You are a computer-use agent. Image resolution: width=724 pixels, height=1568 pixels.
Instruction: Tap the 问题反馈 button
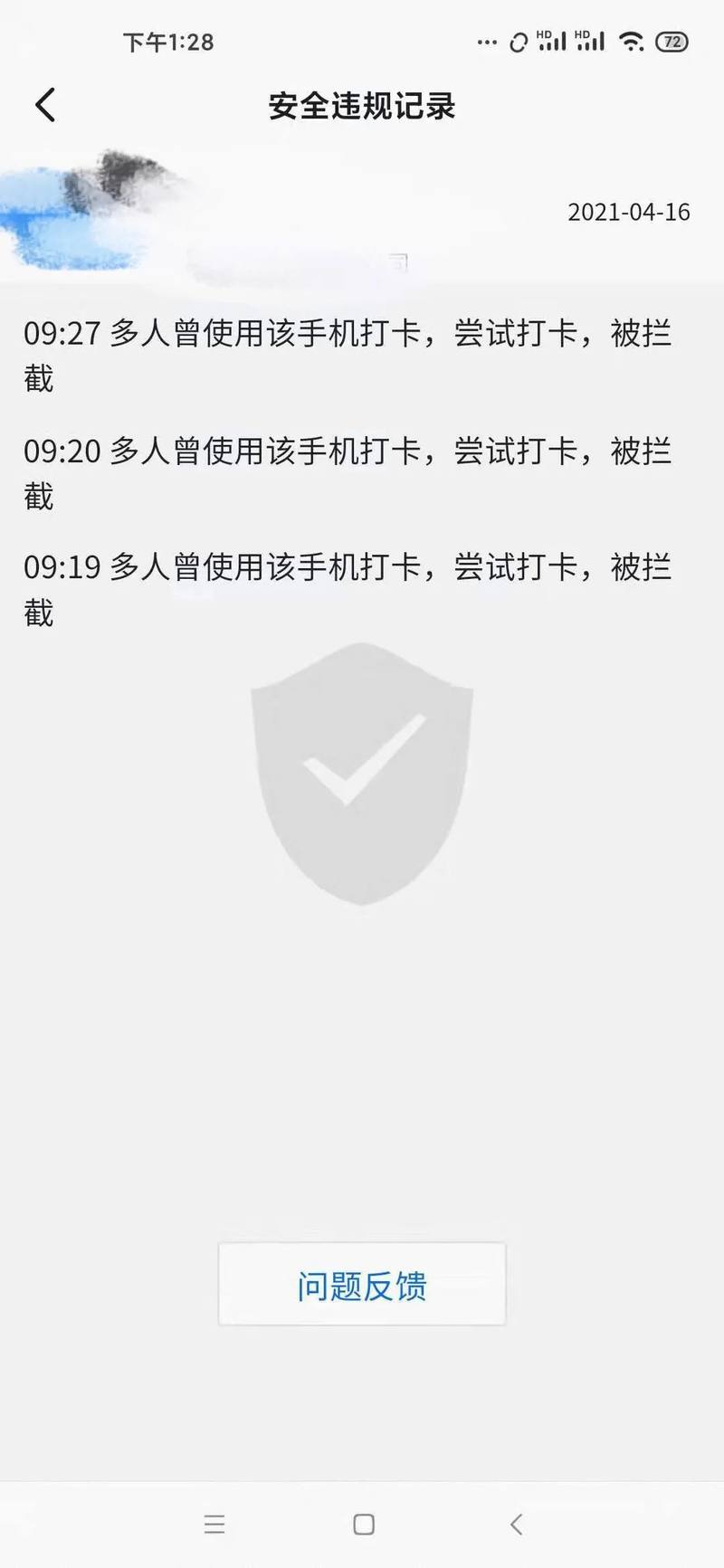click(361, 1285)
